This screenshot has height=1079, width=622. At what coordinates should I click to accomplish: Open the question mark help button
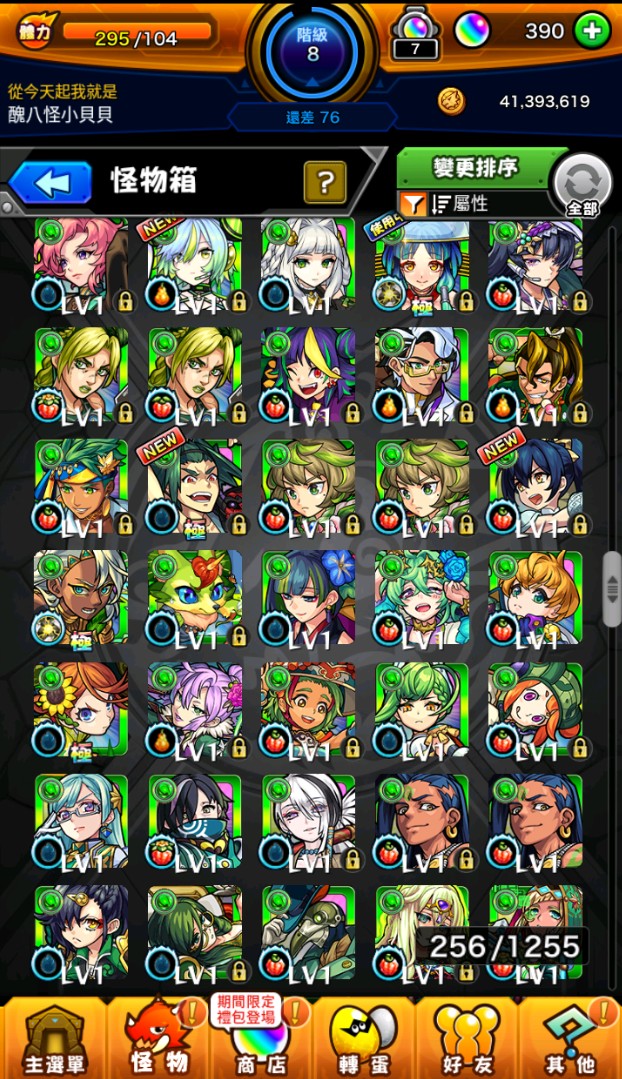pyautogui.click(x=324, y=183)
